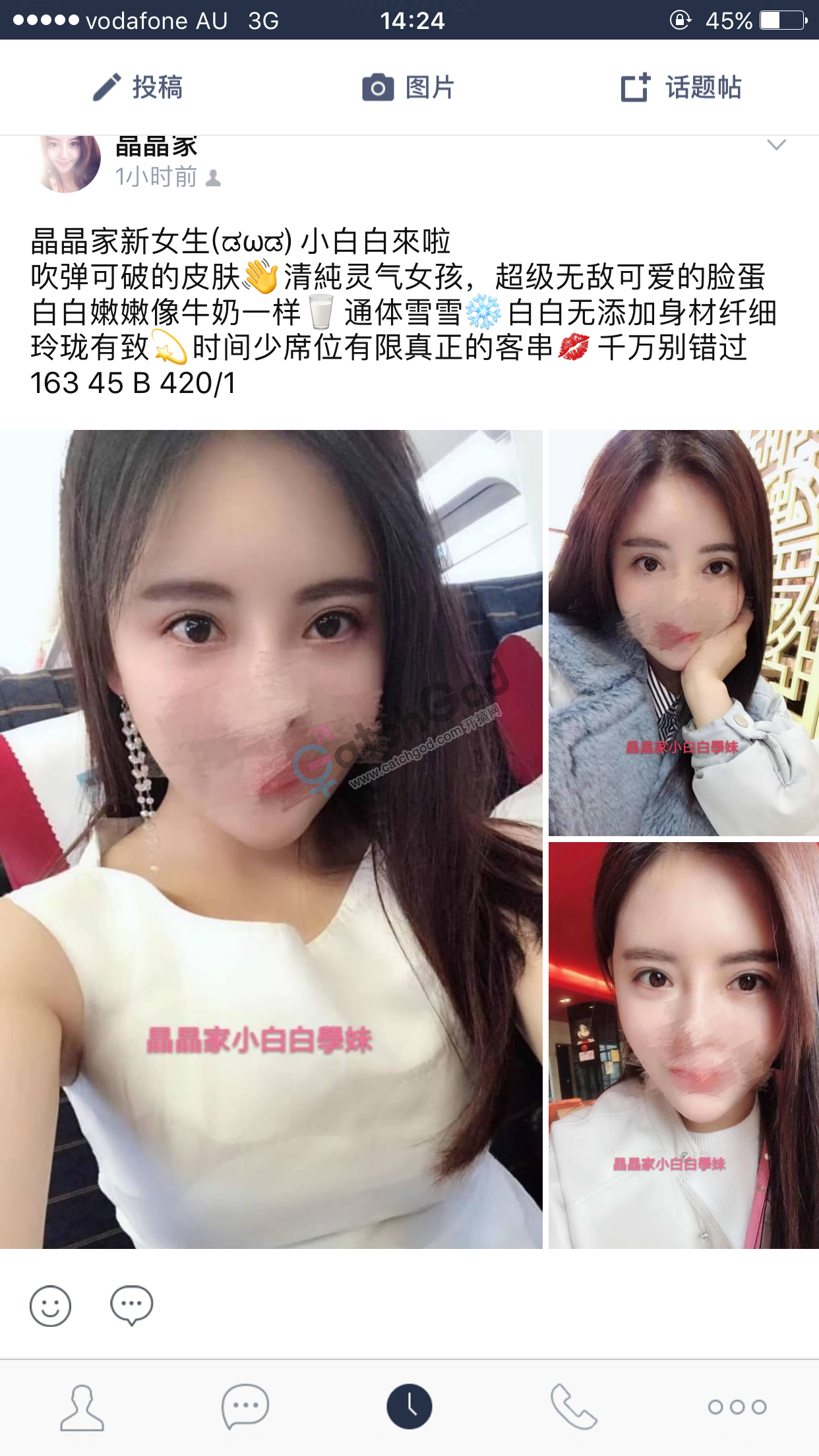
Task: Comment on the post via speech bubble icon
Action: tap(132, 1306)
